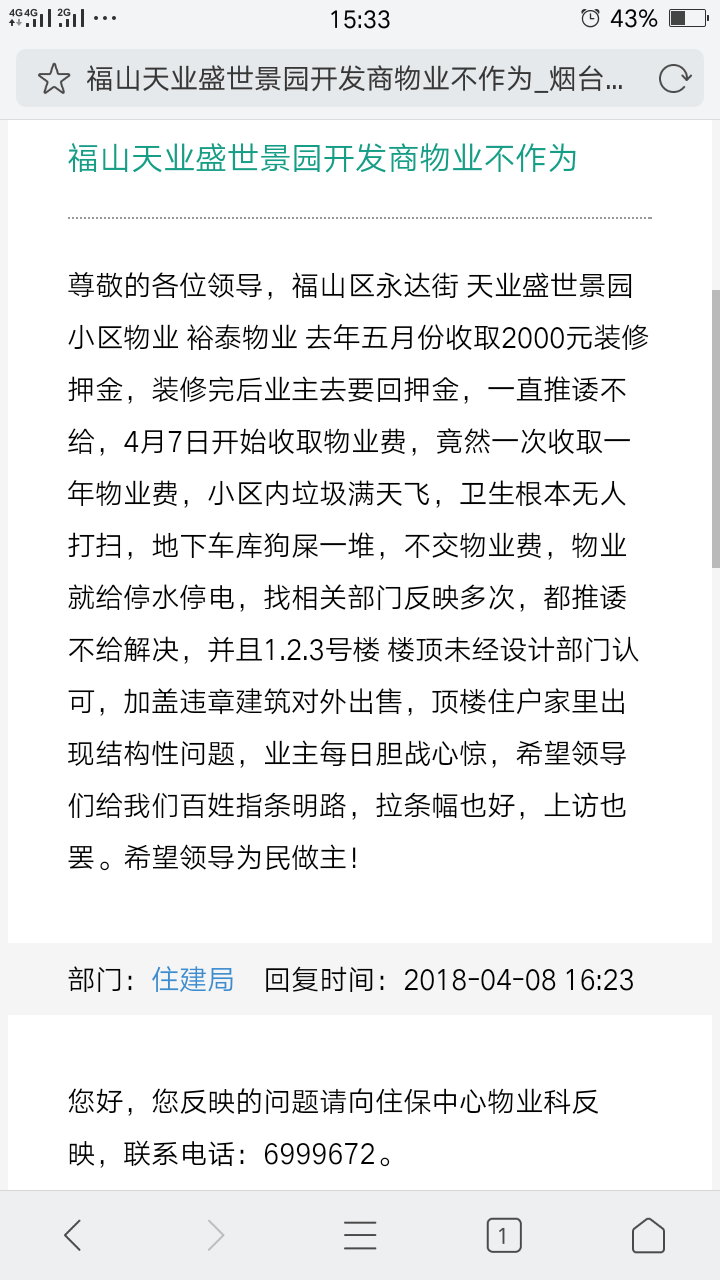720x1280 pixels.
Task: Show open browser tabs
Action: (504, 1236)
